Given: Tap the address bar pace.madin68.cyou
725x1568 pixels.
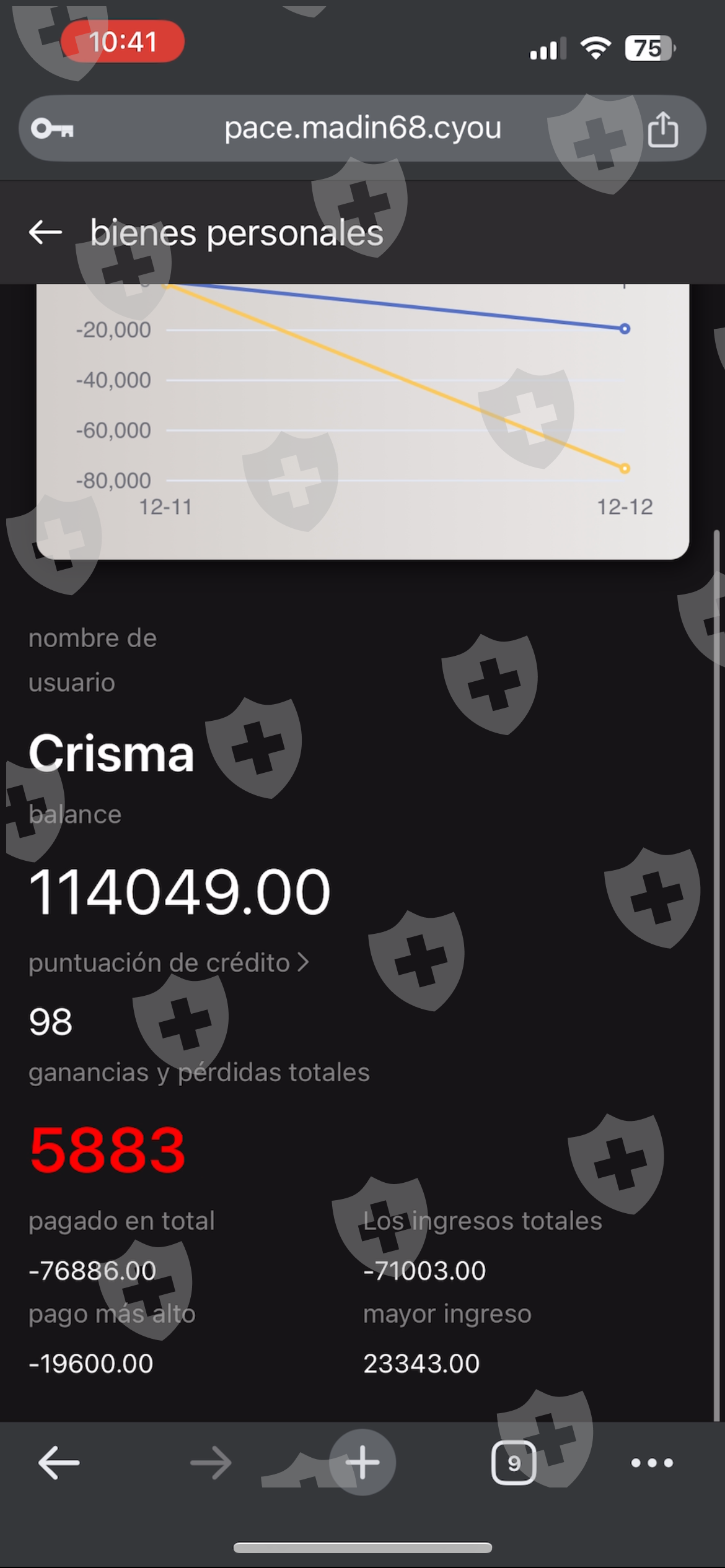Looking at the screenshot, I should click(x=362, y=128).
